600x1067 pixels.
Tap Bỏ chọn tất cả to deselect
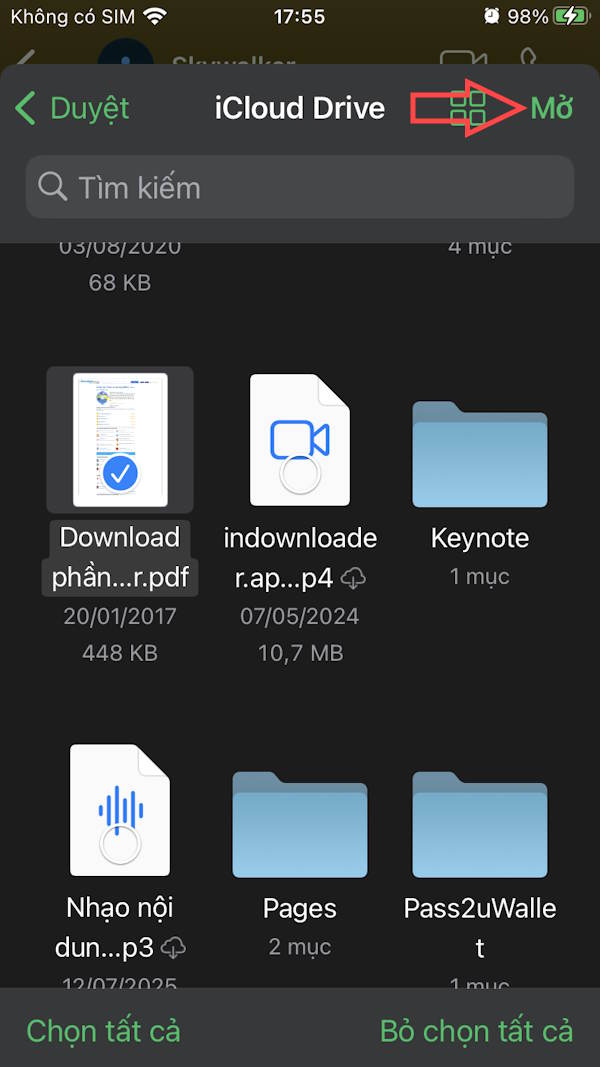(x=476, y=1031)
